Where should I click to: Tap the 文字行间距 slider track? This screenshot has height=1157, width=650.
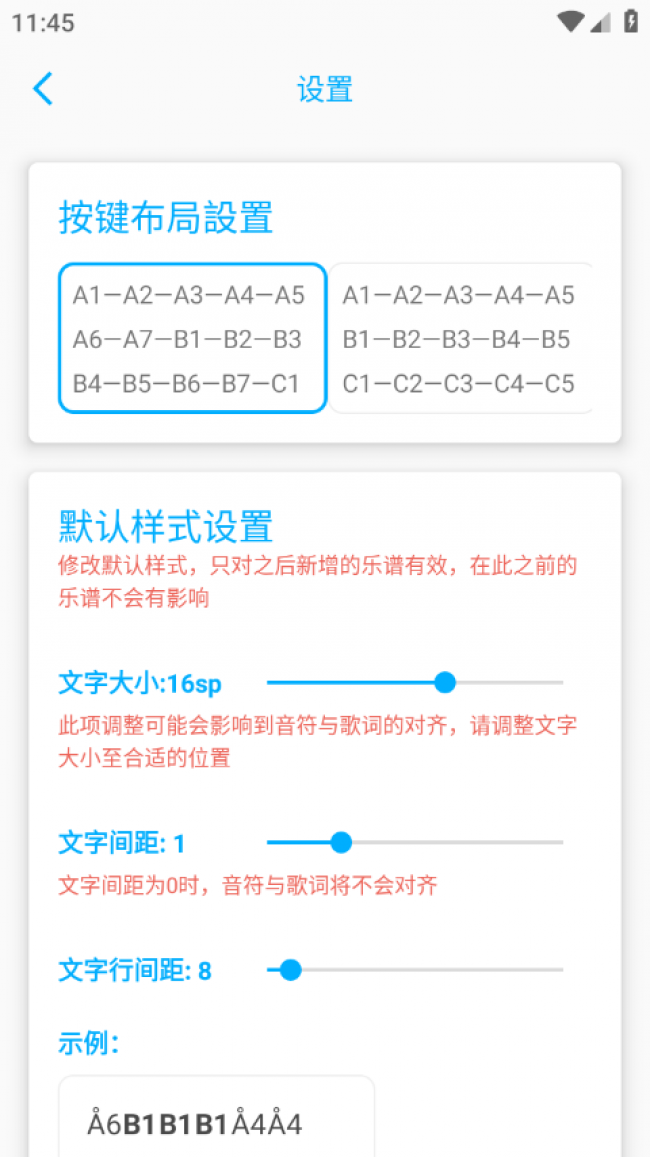tap(414, 970)
